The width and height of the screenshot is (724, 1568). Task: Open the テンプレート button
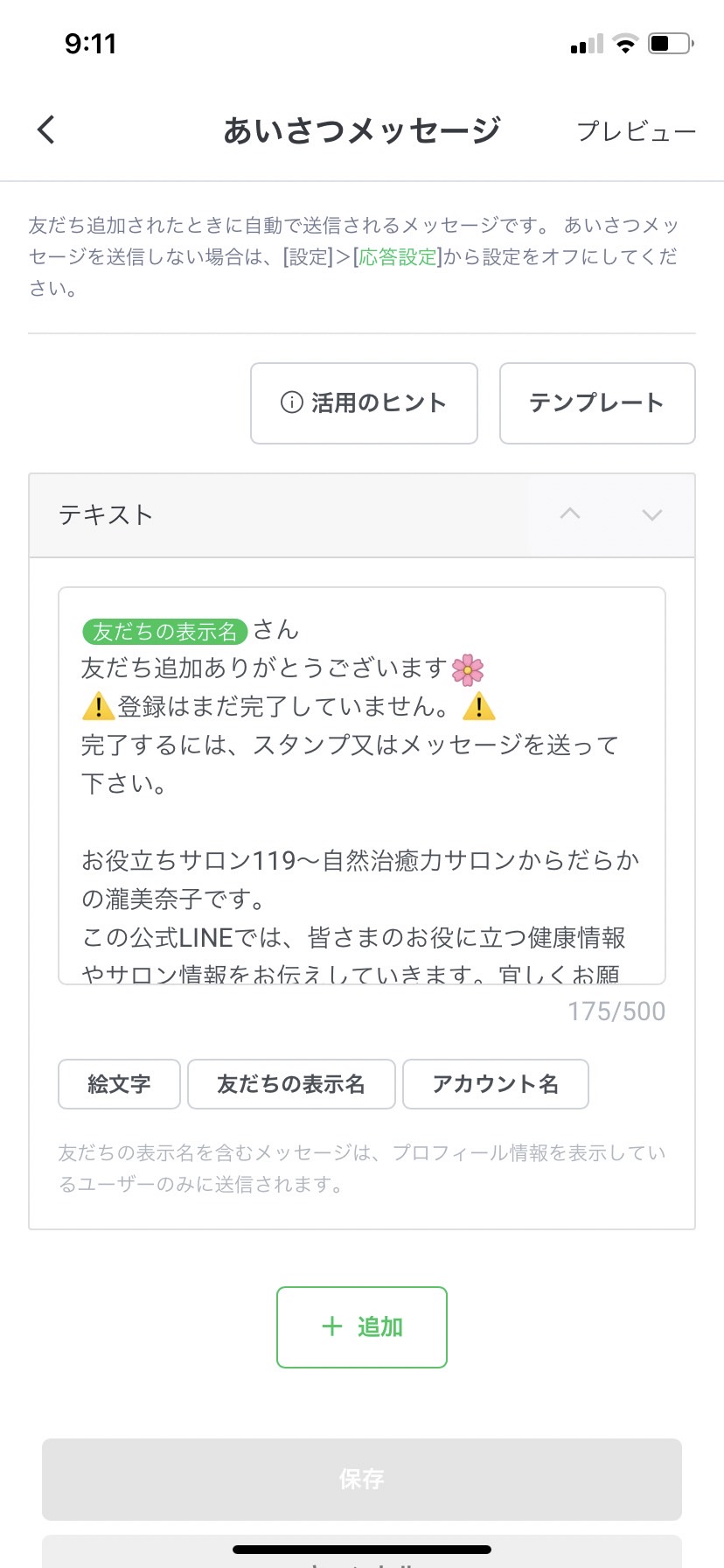pos(597,403)
